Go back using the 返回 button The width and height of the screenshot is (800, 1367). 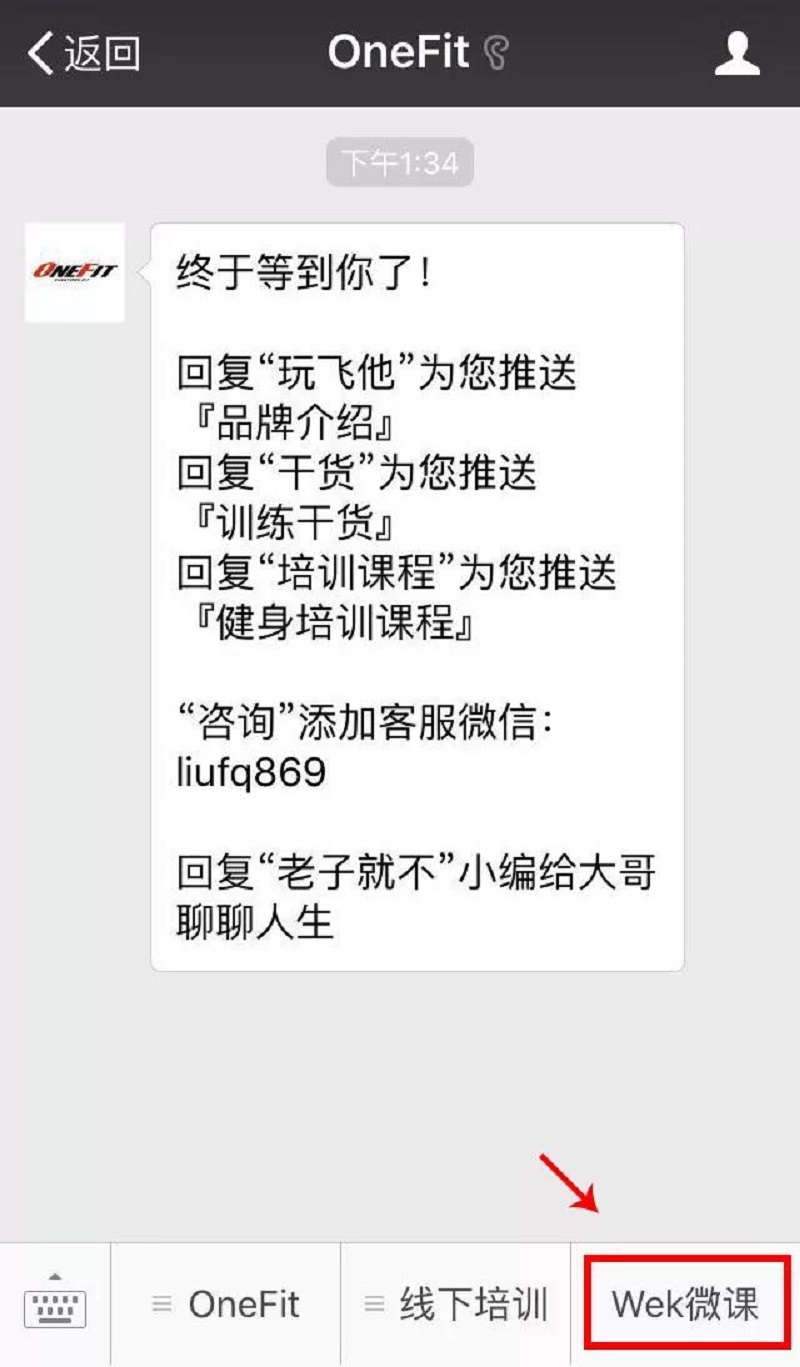tap(84, 53)
